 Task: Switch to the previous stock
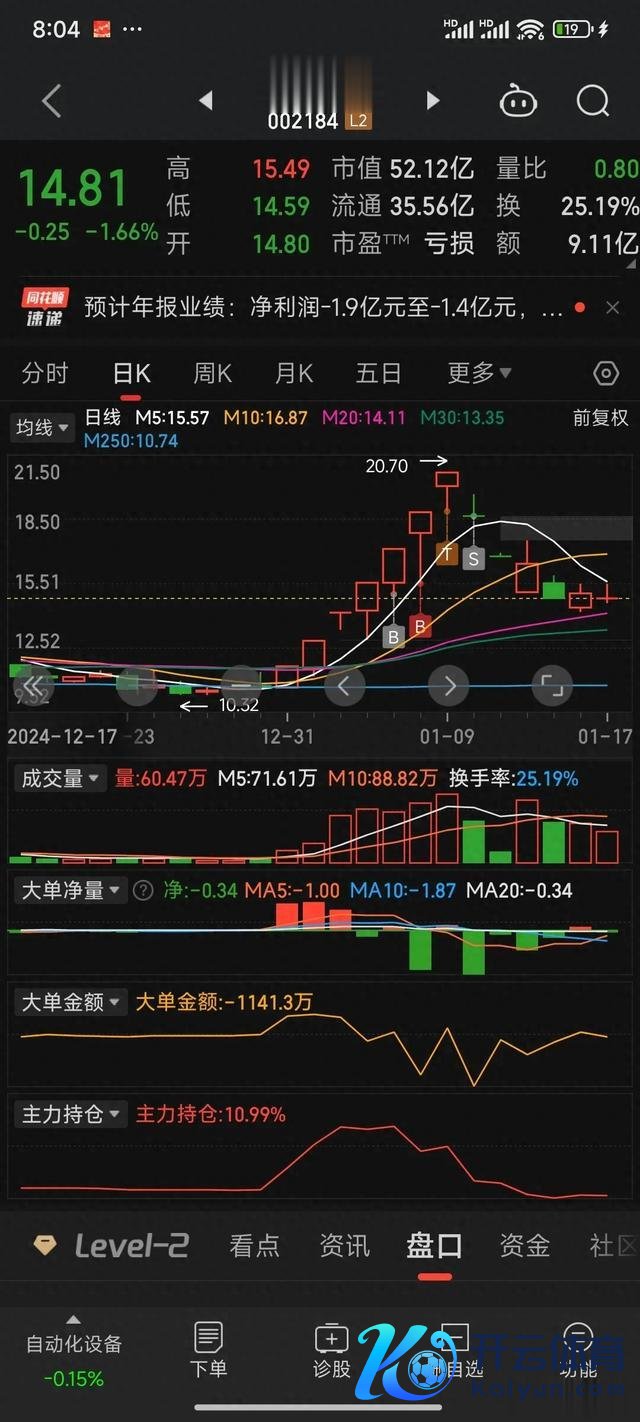click(206, 101)
